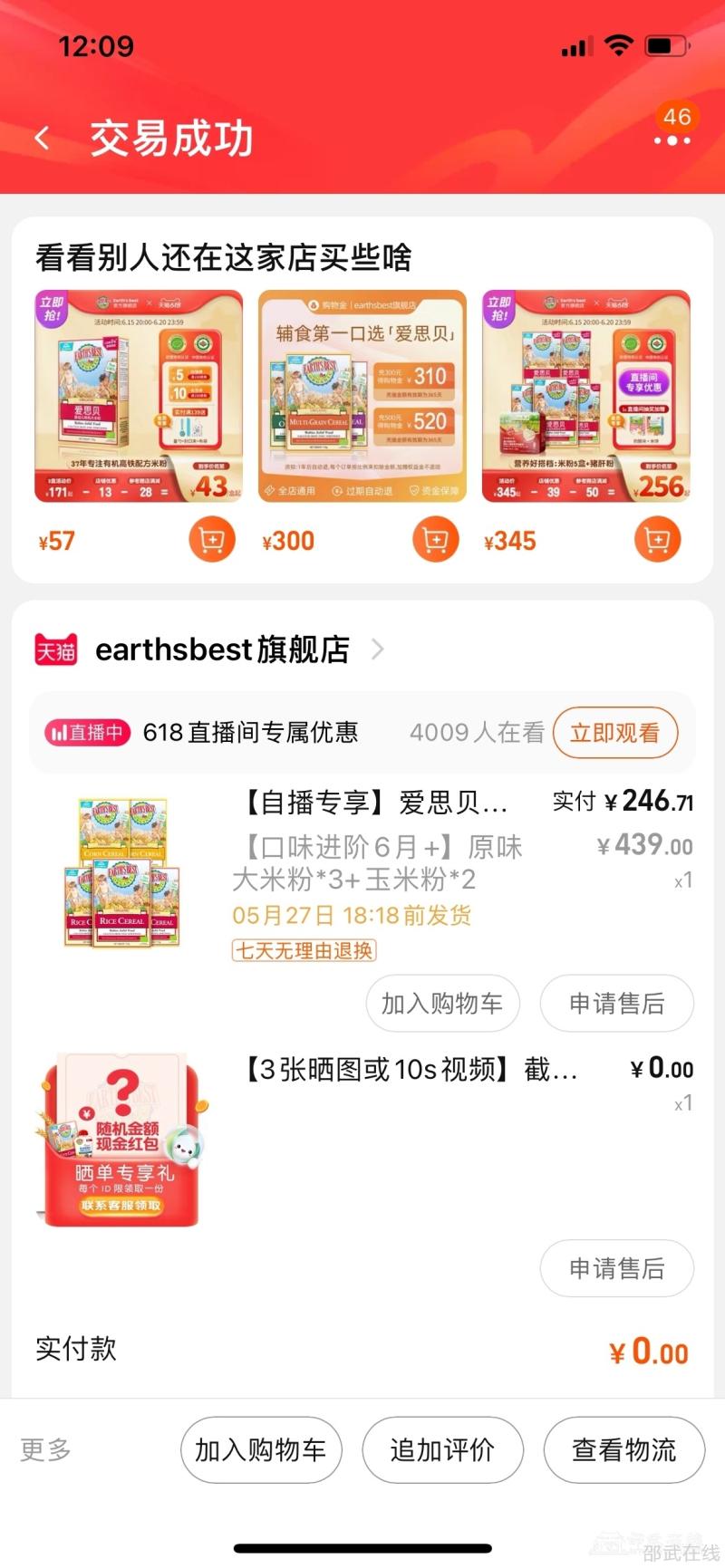
Task: Open the 晒单专享礼 gift item
Action: click(122, 1140)
